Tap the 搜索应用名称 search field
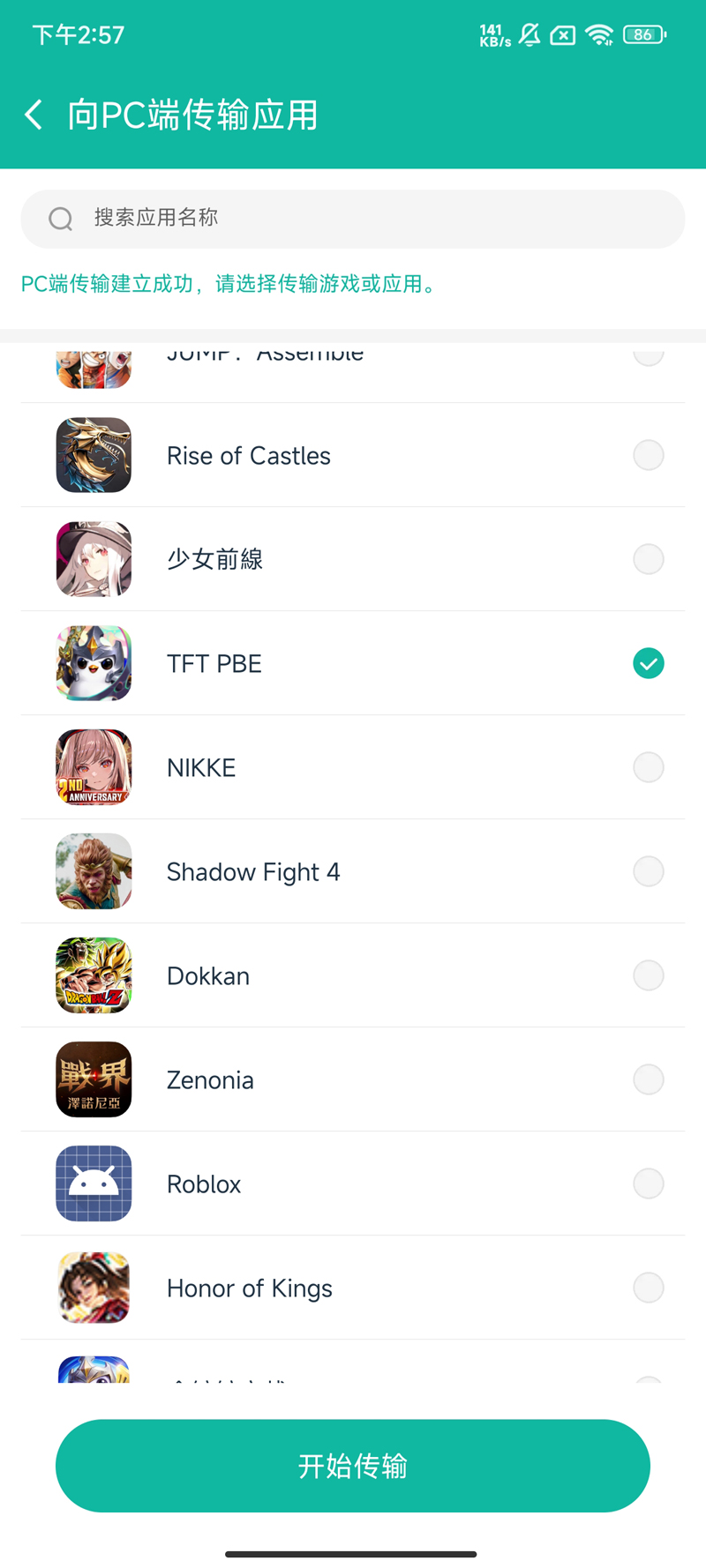Image resolution: width=706 pixels, height=1568 pixels. 353,219
